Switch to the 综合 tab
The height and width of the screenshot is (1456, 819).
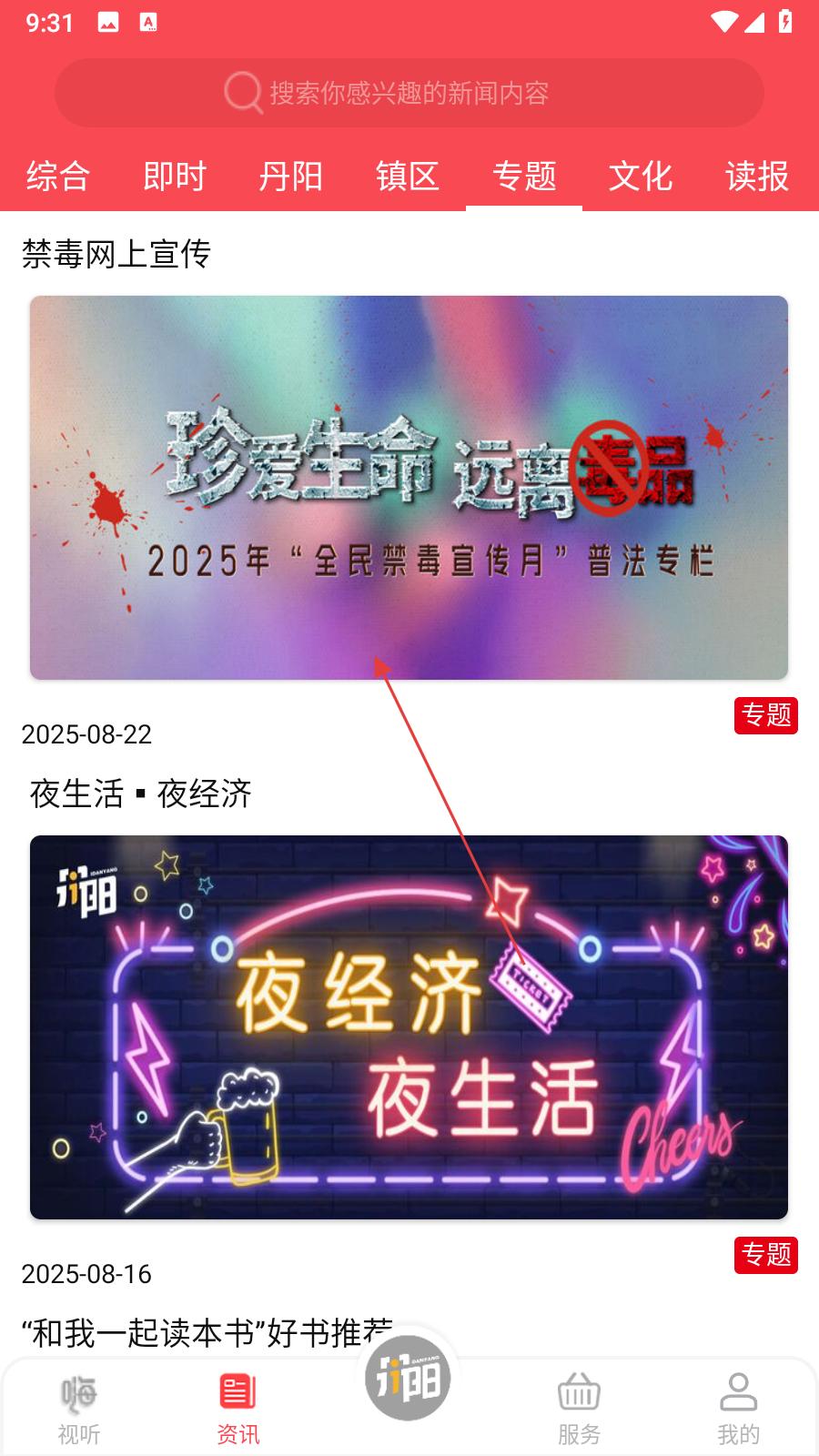tap(58, 176)
